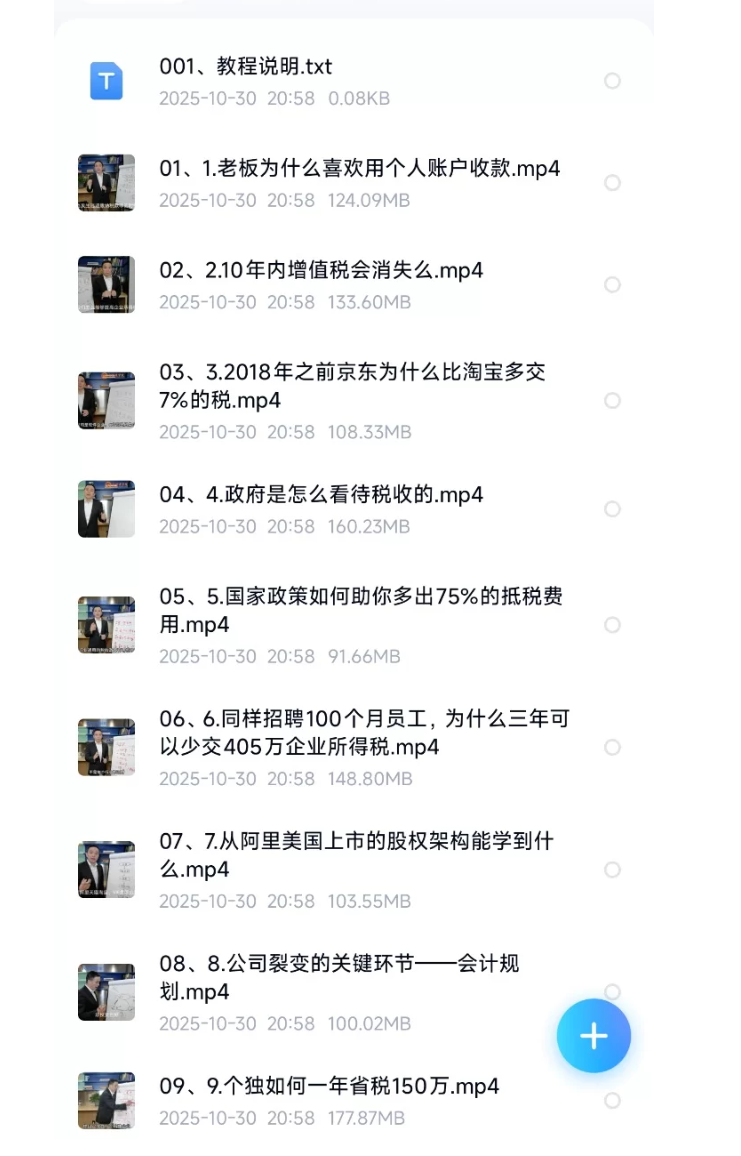The width and height of the screenshot is (741, 1156).
Task: Check the circle beside 09、9.个独如何一年省税150万.mp4
Action: [x=612, y=1100]
